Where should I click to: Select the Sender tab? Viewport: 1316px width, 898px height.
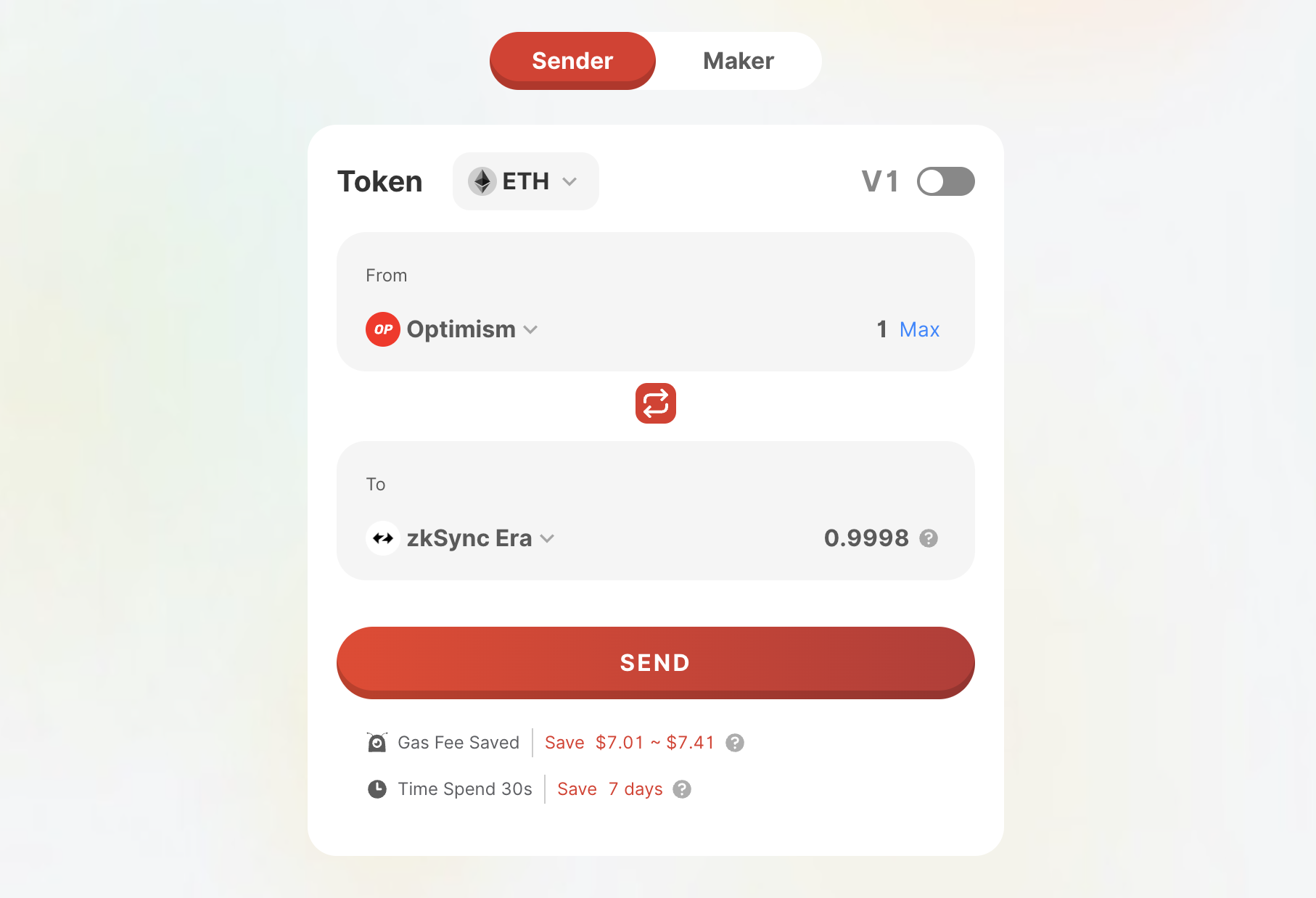click(x=572, y=61)
